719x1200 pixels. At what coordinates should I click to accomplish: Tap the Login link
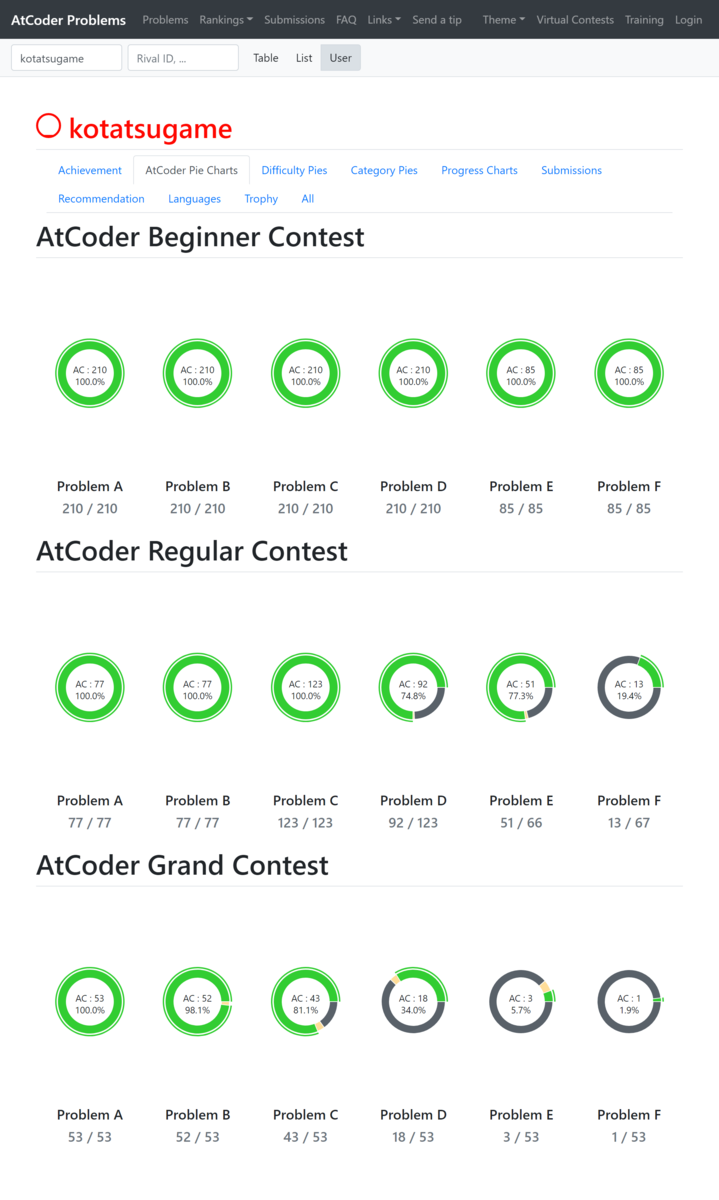[x=688, y=20]
